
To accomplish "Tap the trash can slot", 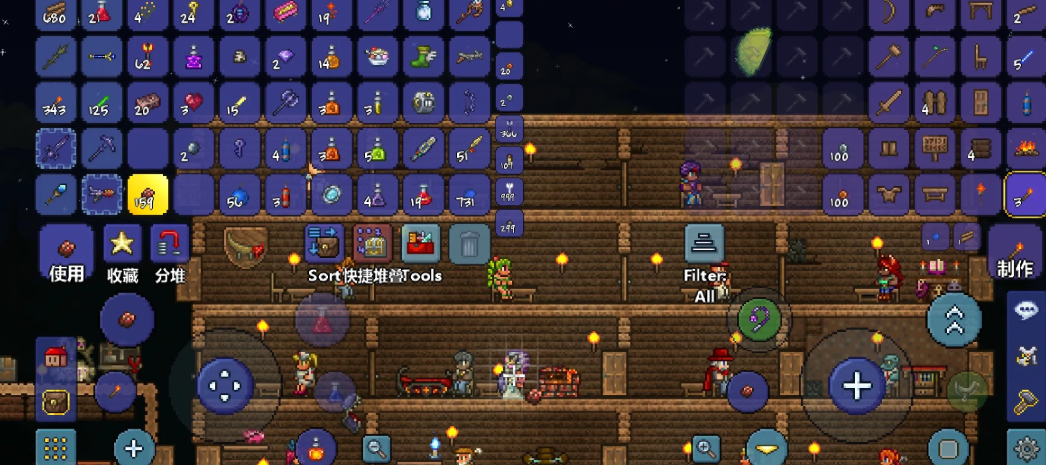I will coord(469,244).
